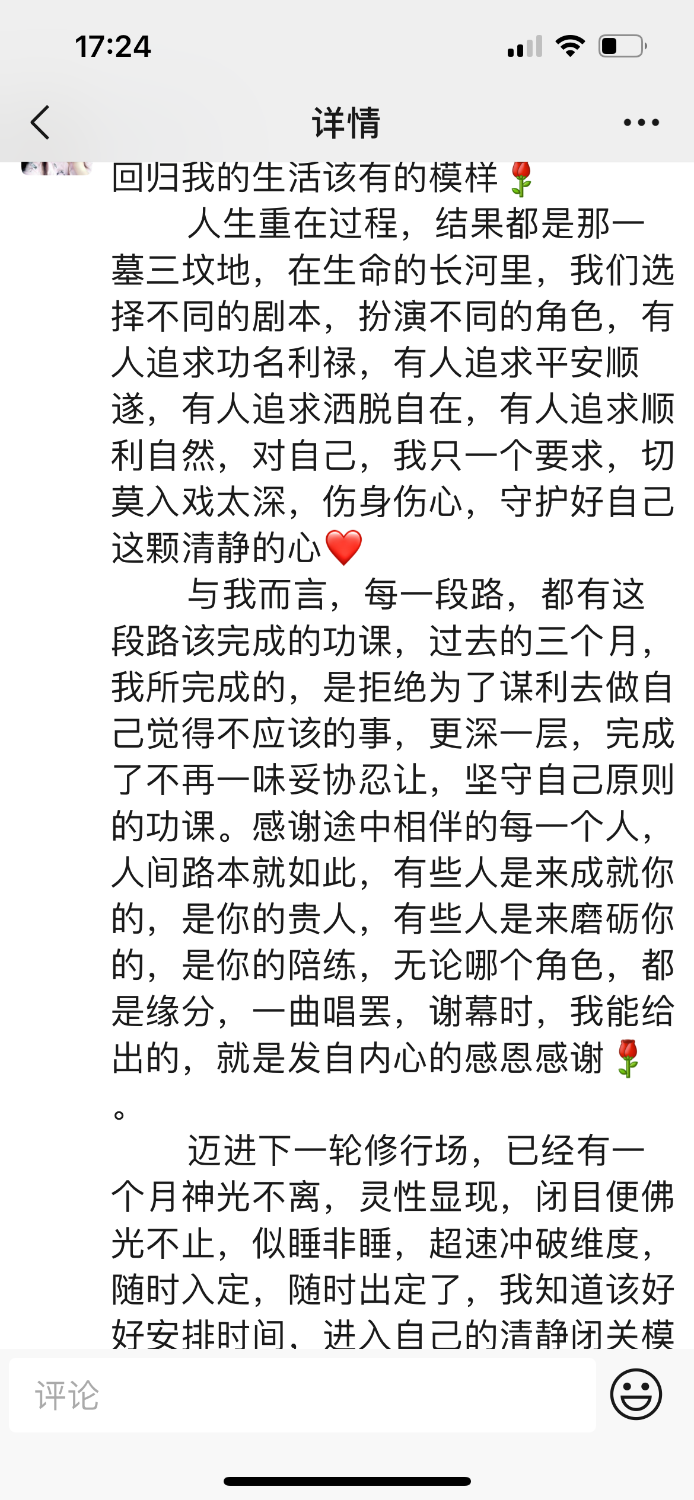Open the post author's avatar
The image size is (694, 1500).
coord(57,168)
